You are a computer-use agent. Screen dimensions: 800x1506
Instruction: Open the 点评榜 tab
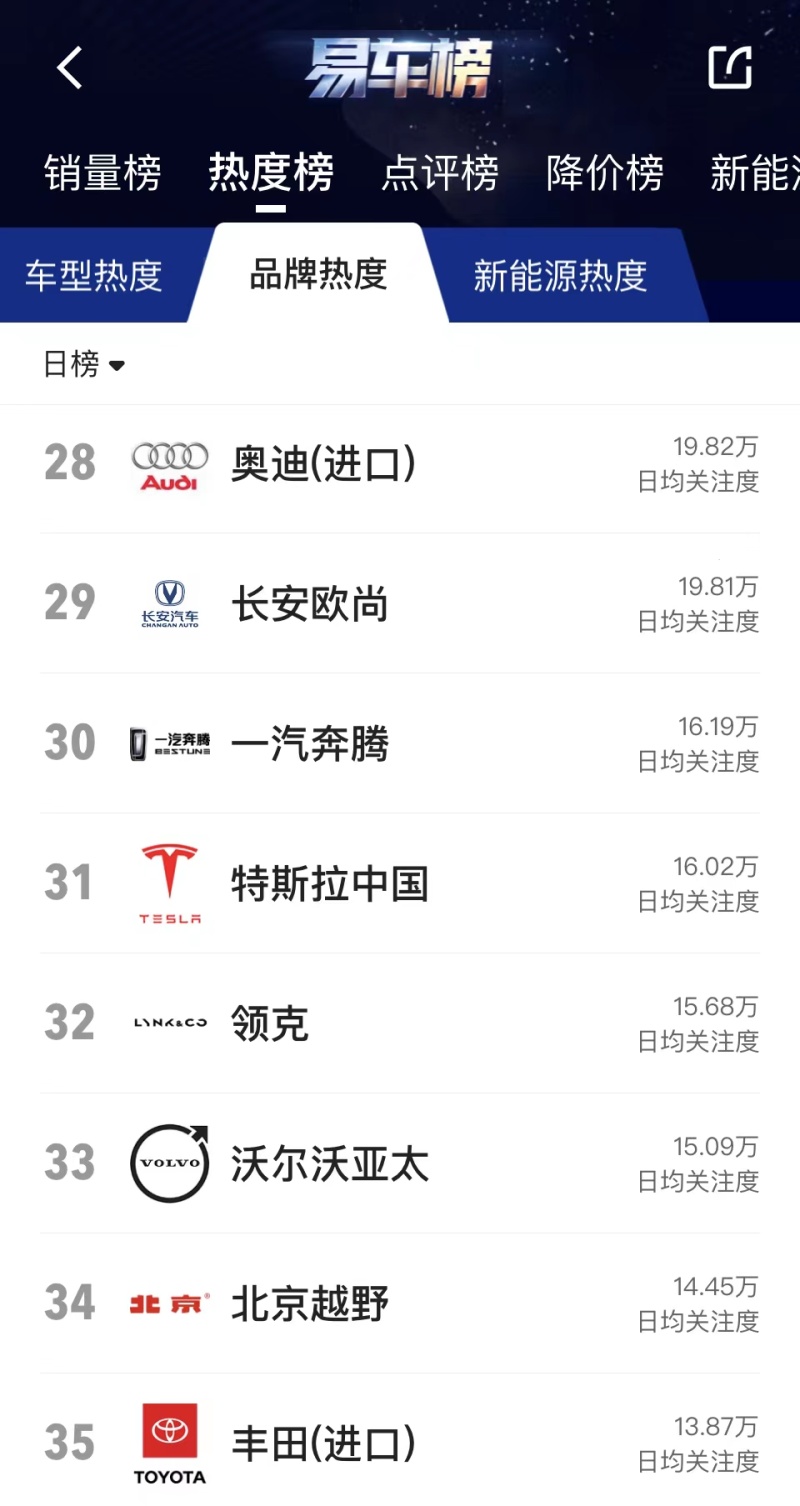click(x=440, y=173)
